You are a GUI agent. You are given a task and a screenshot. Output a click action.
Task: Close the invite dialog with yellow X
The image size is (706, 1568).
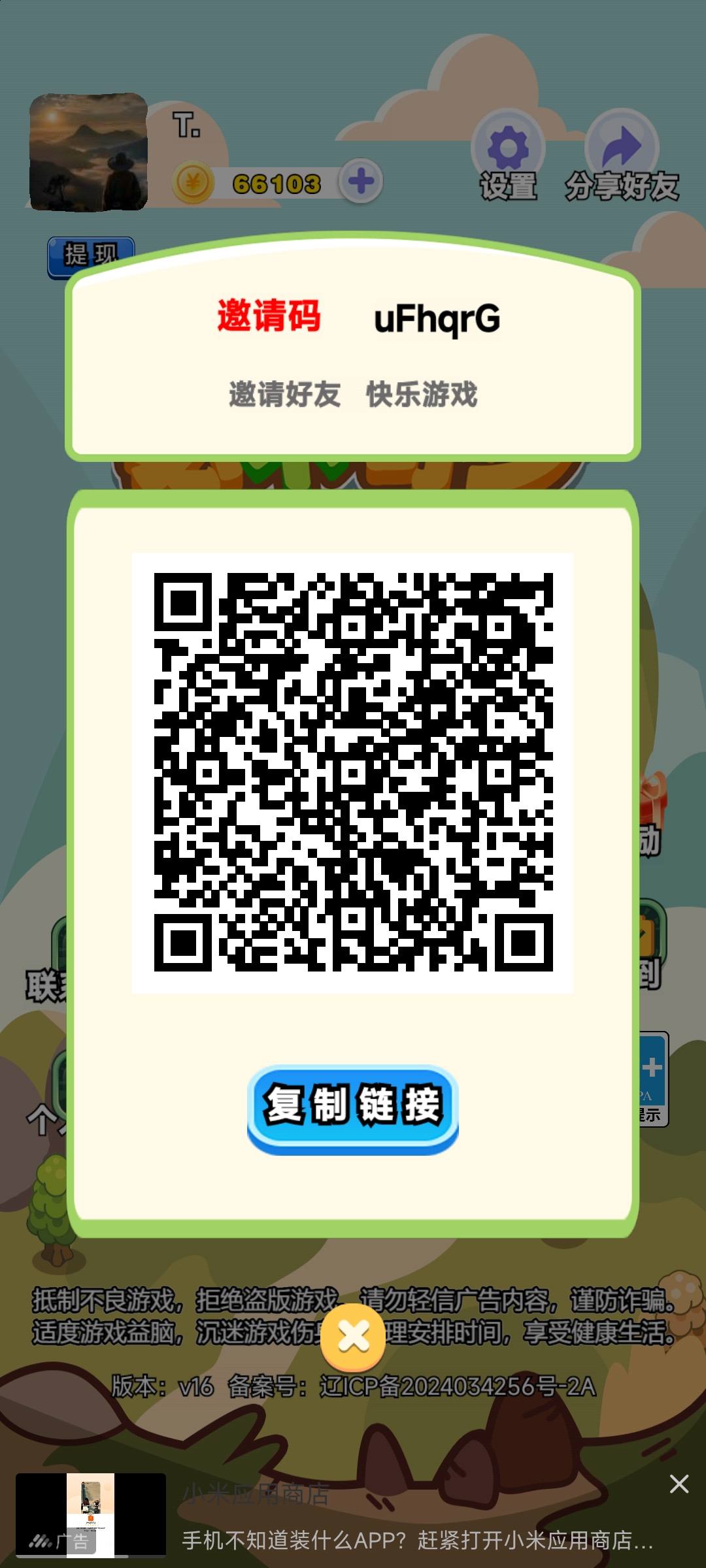click(353, 1337)
